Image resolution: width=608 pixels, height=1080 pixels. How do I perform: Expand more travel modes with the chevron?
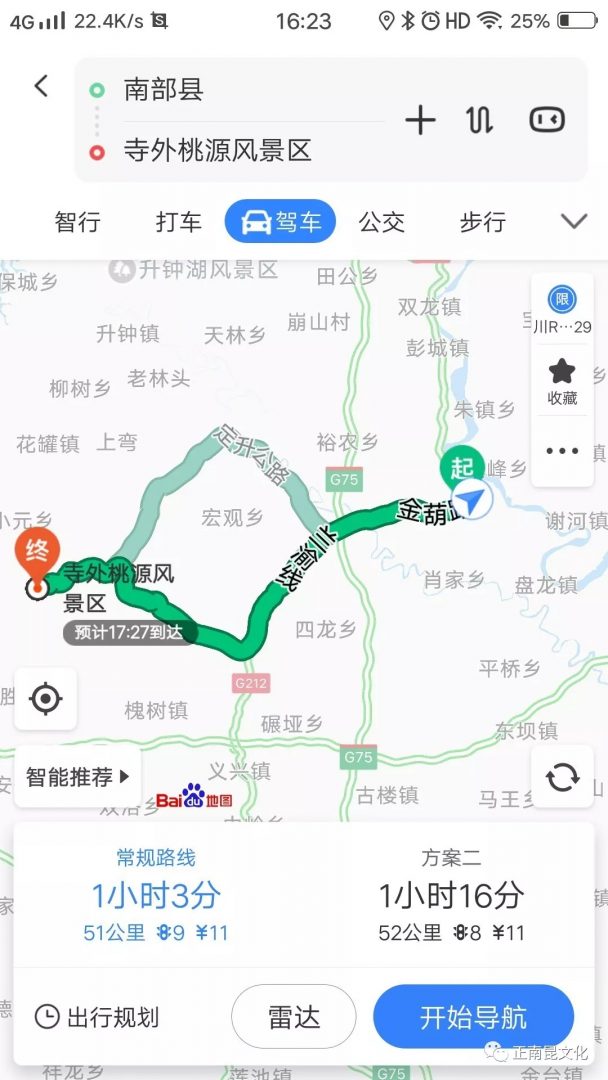(x=574, y=222)
